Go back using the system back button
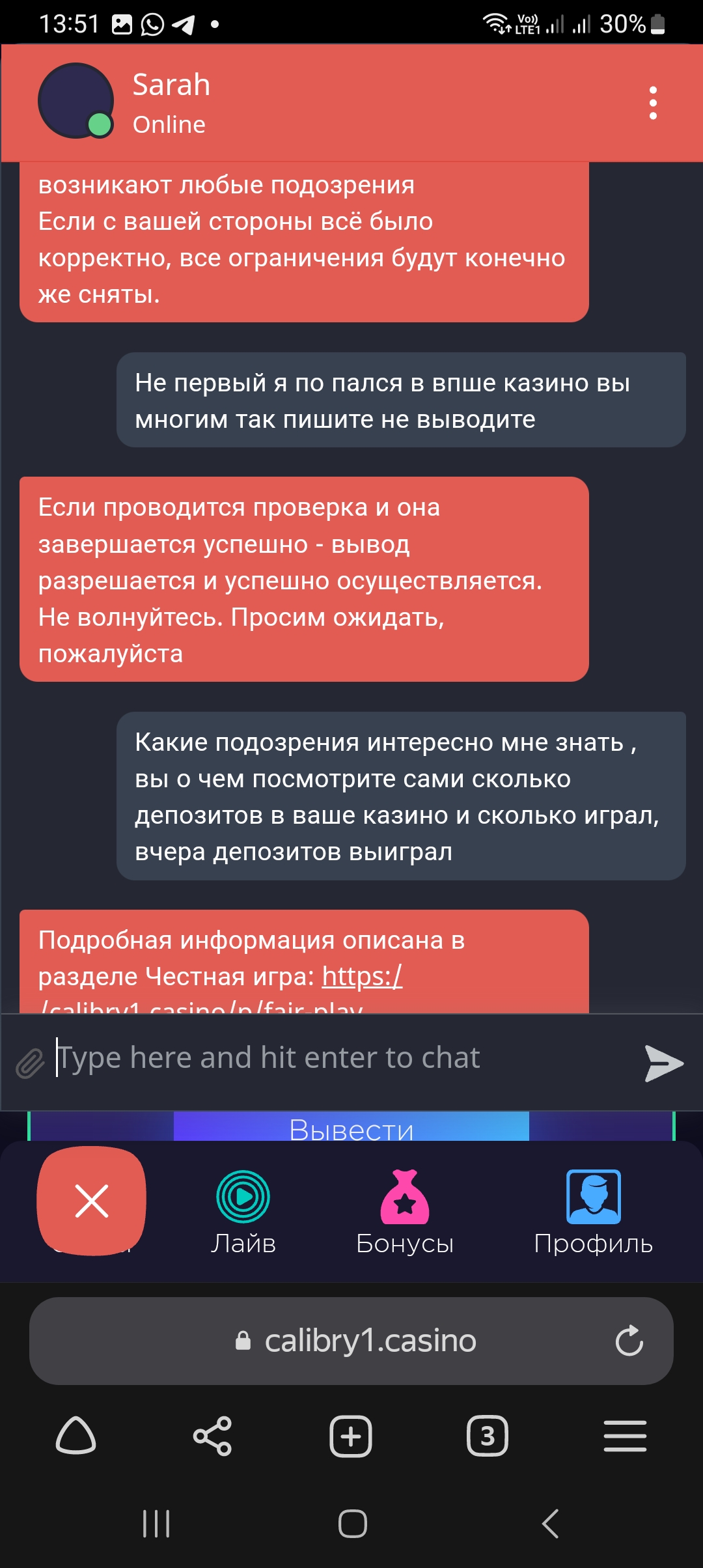The image size is (703, 1568). coord(551,1524)
